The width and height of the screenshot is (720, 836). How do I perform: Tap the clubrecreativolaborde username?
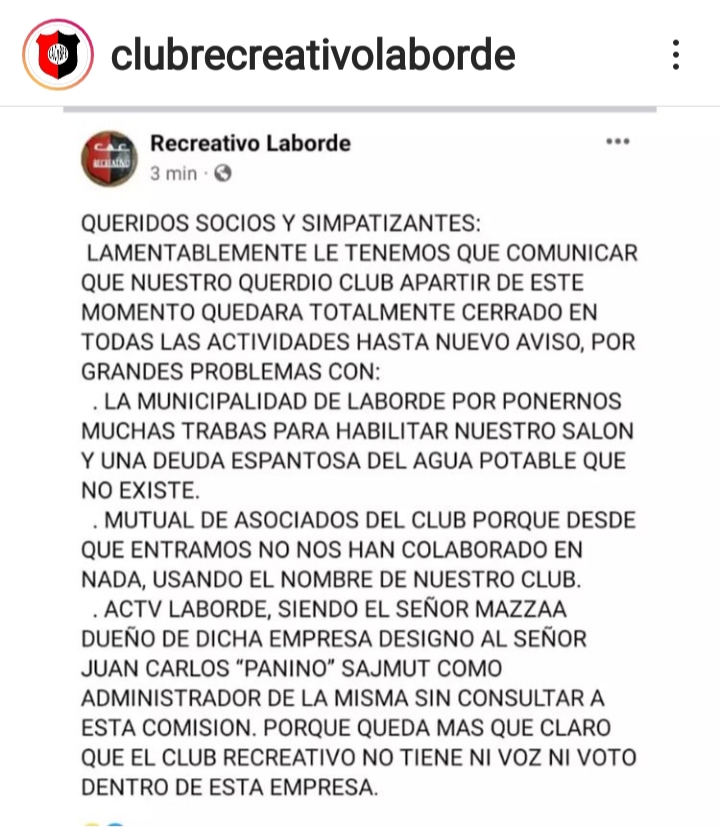pos(313,54)
